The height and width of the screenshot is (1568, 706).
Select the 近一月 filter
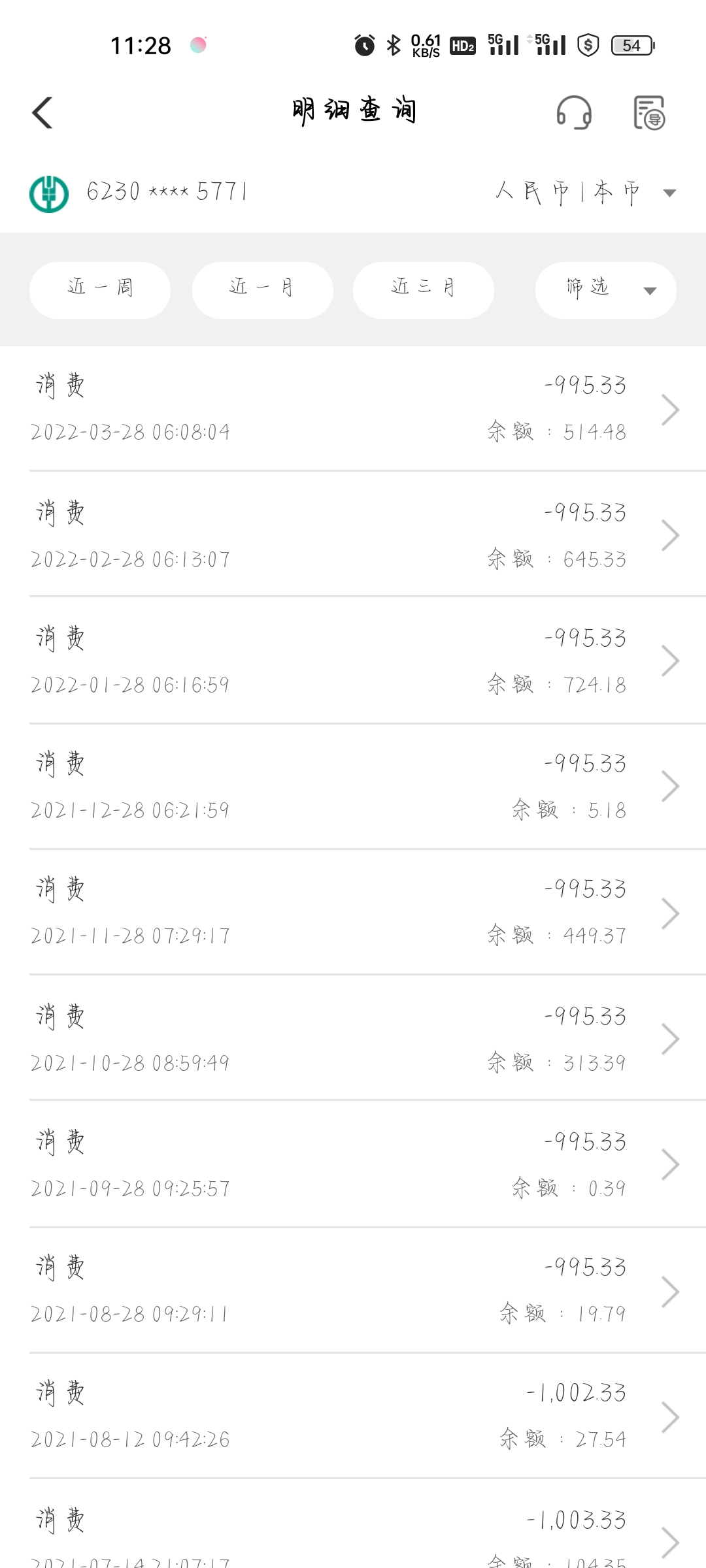point(262,289)
